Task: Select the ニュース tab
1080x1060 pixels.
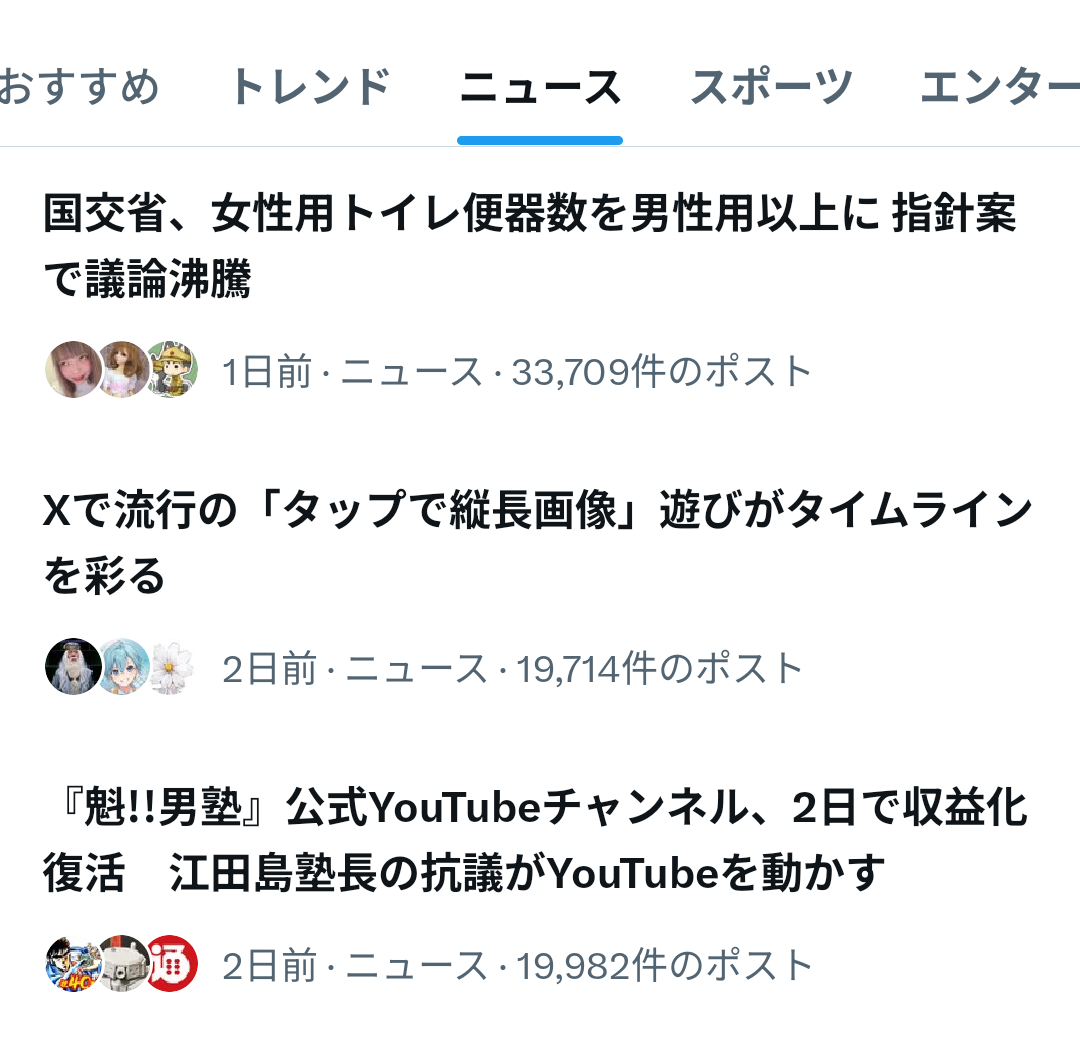Action: coord(540,88)
